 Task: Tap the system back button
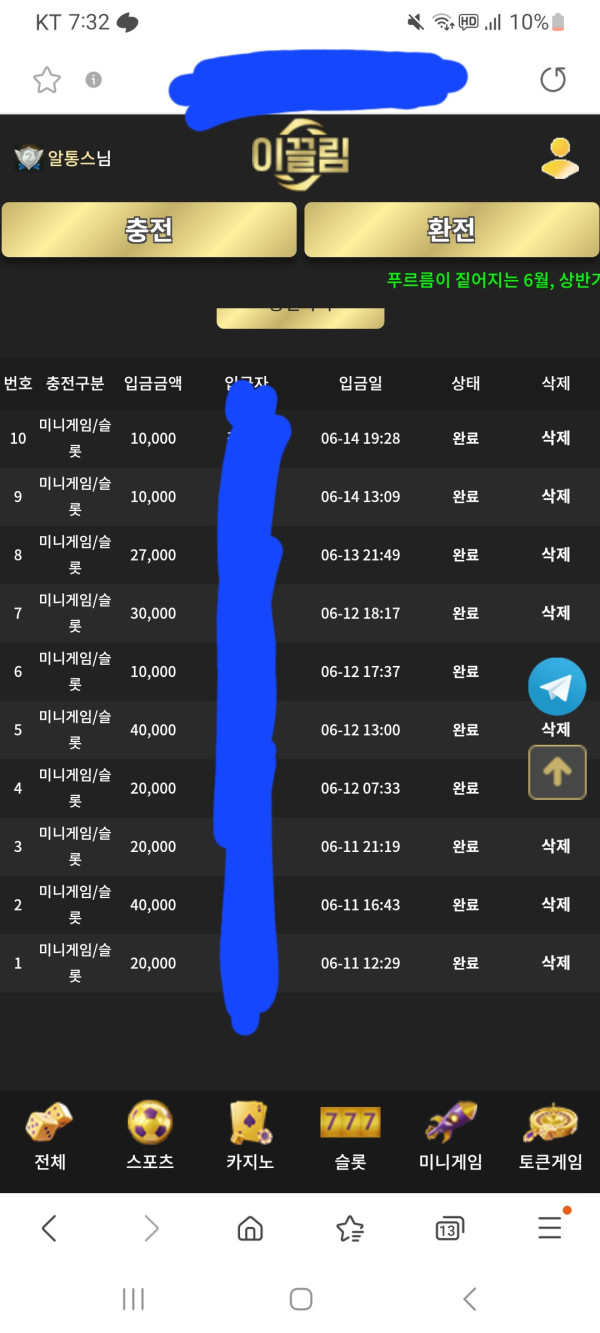coord(470,1299)
